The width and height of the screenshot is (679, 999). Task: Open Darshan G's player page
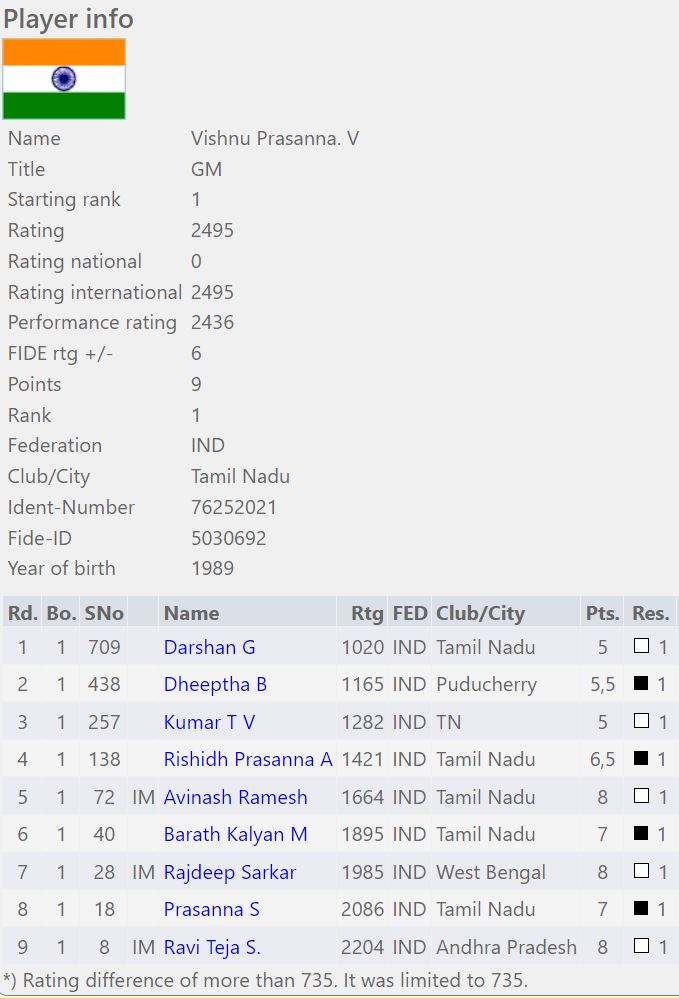coord(209,647)
